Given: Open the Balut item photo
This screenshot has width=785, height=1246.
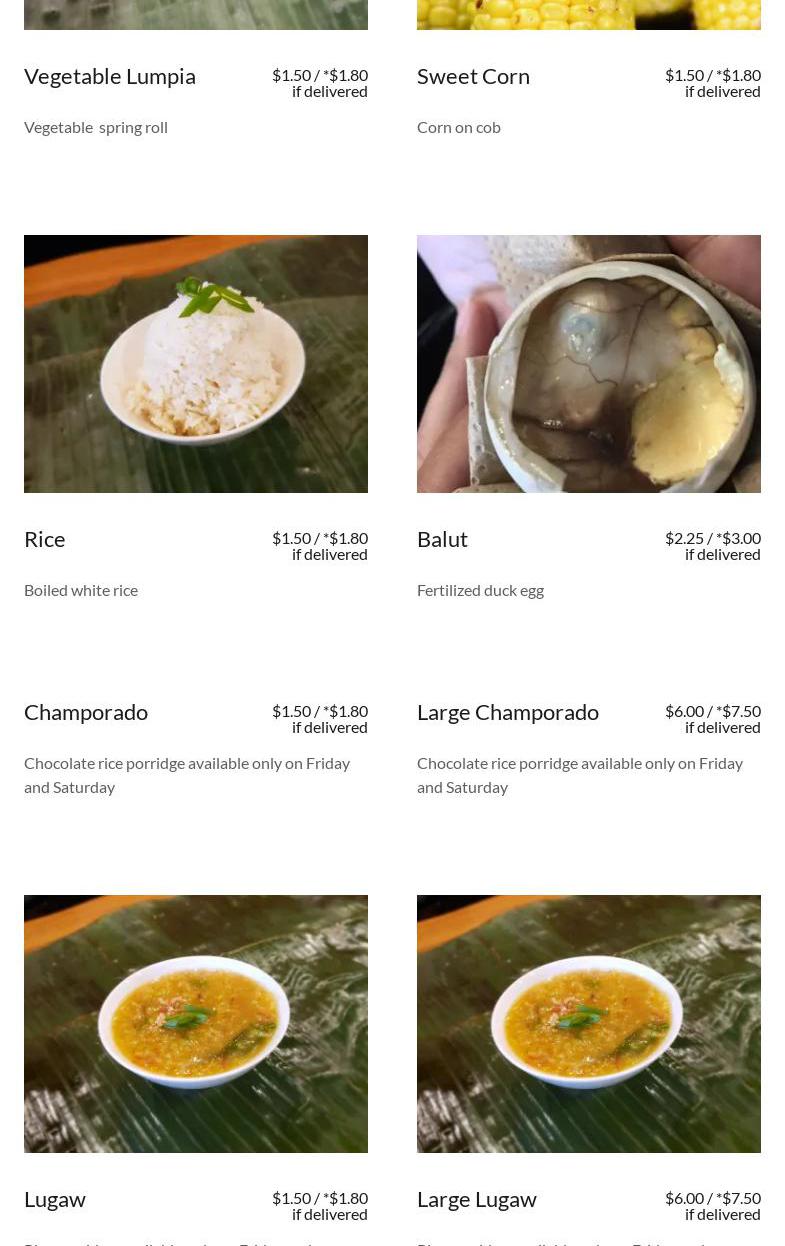Looking at the screenshot, I should tap(588, 364).
